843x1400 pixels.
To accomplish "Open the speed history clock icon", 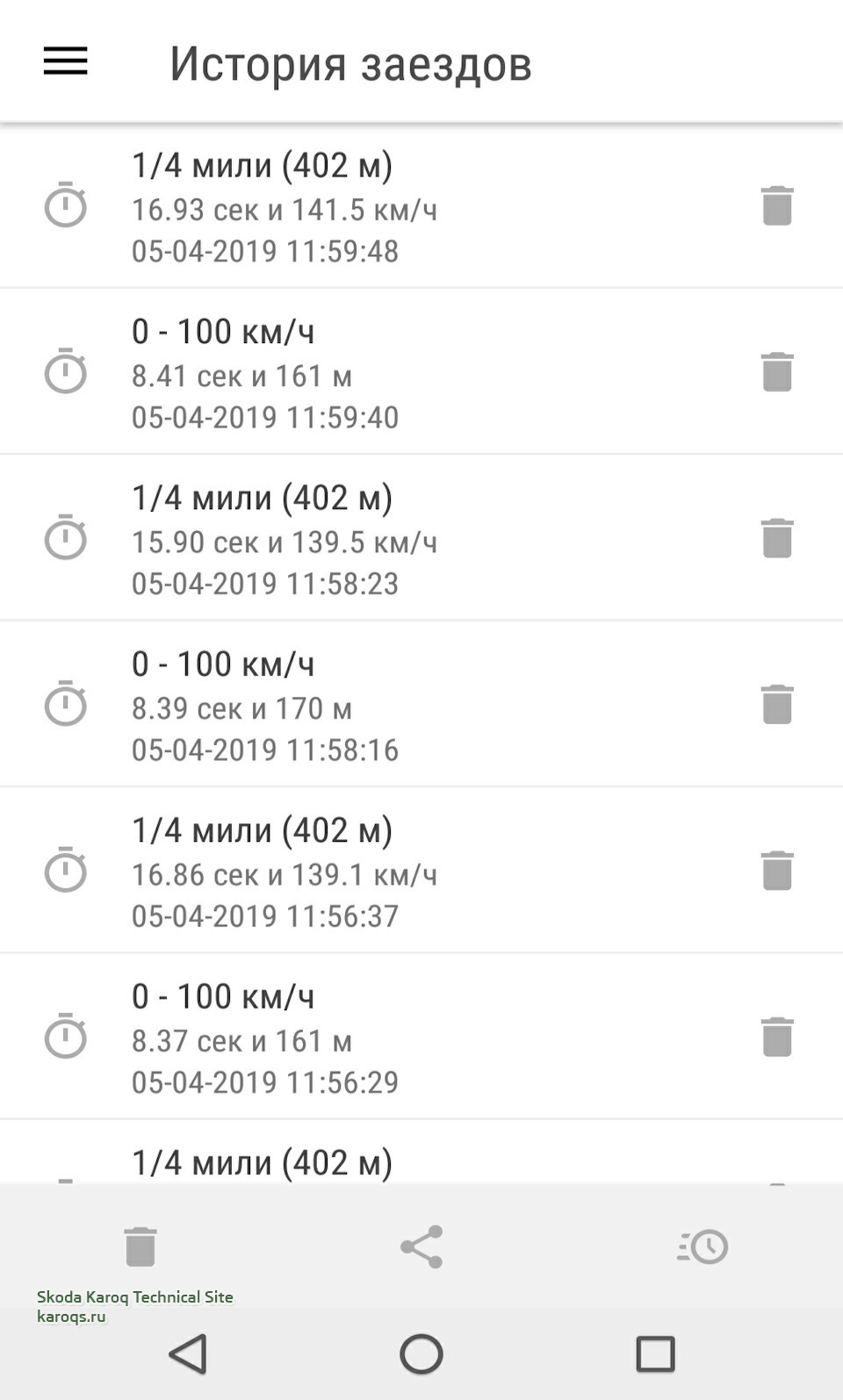I will (x=702, y=1246).
